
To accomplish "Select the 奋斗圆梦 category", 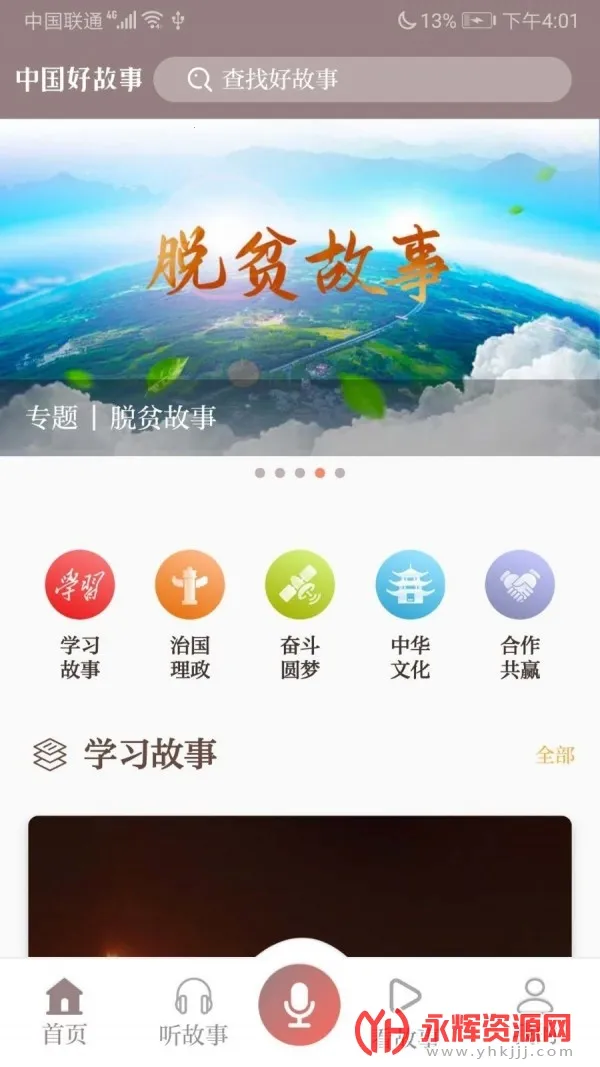I will click(300, 613).
